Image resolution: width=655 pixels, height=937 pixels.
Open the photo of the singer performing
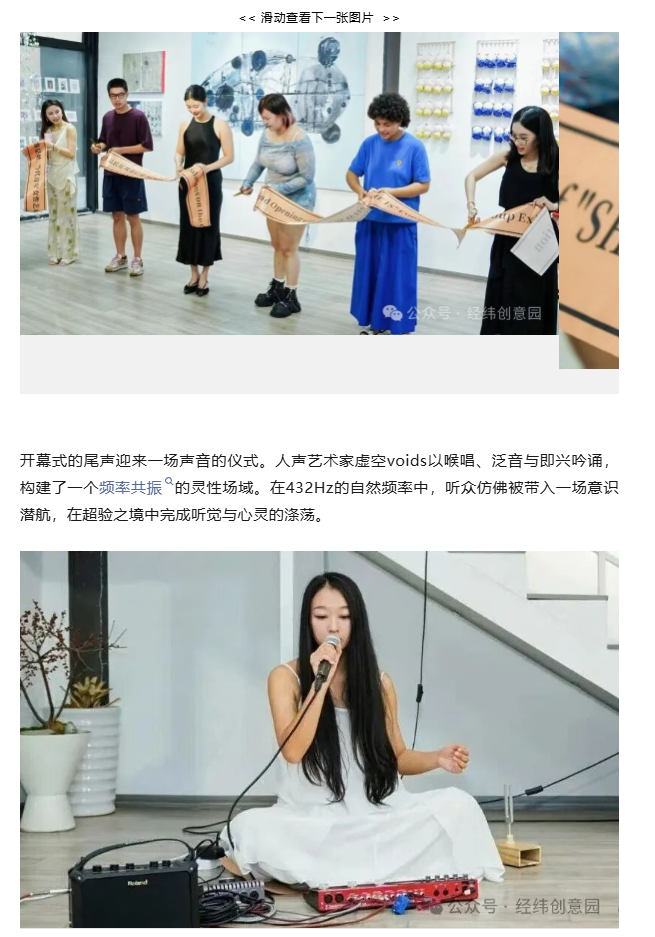[x=319, y=739]
